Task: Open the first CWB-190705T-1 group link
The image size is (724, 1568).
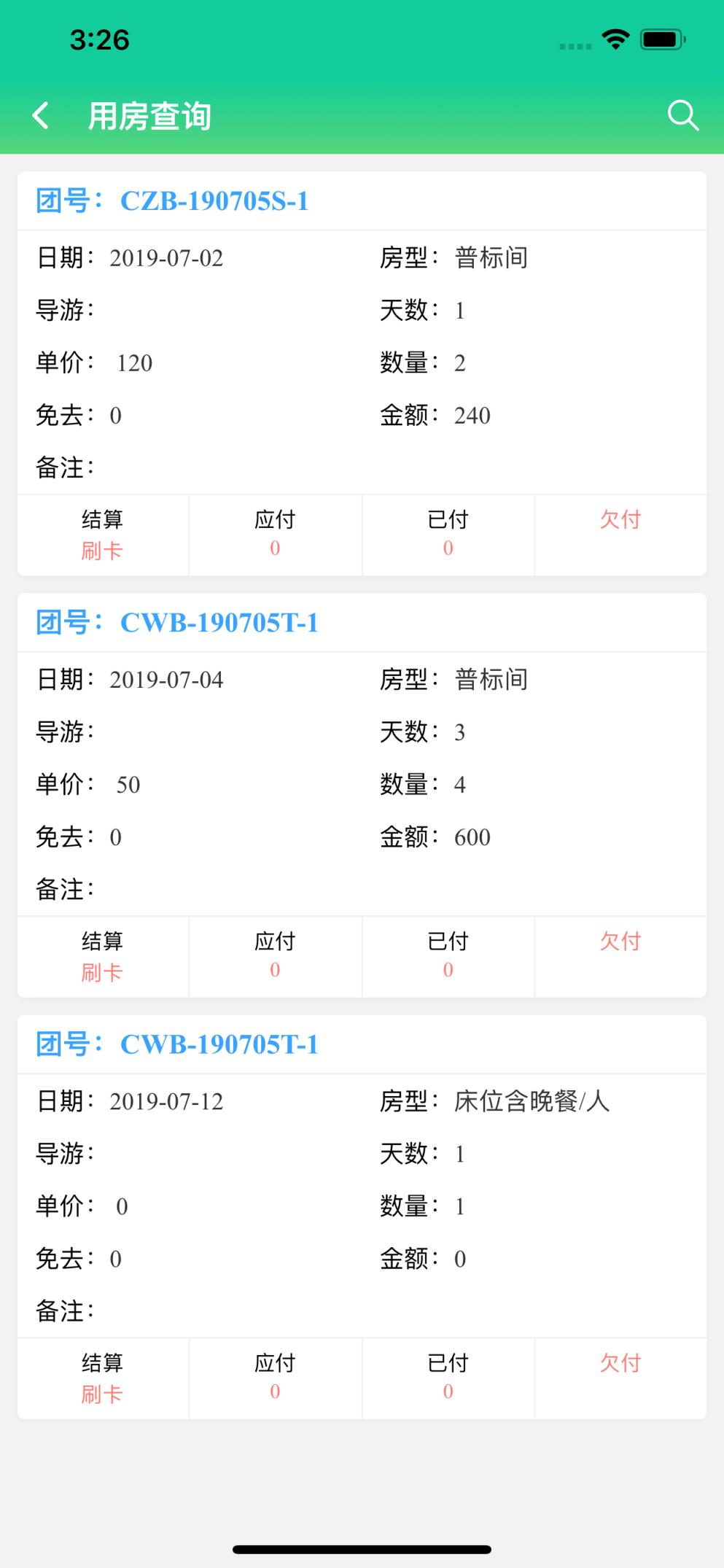Action: 221,624
